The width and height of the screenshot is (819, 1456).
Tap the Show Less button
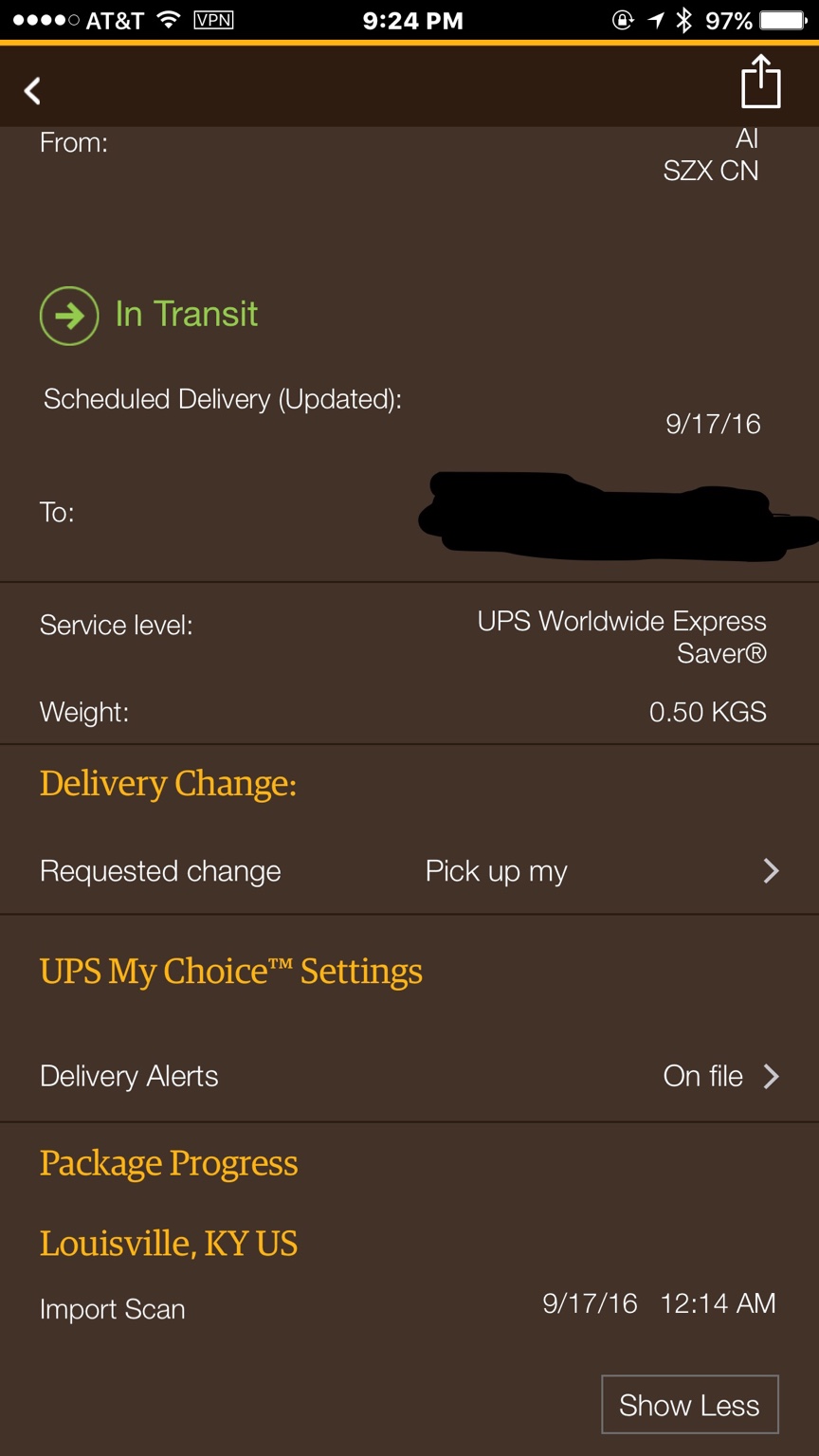689,1405
